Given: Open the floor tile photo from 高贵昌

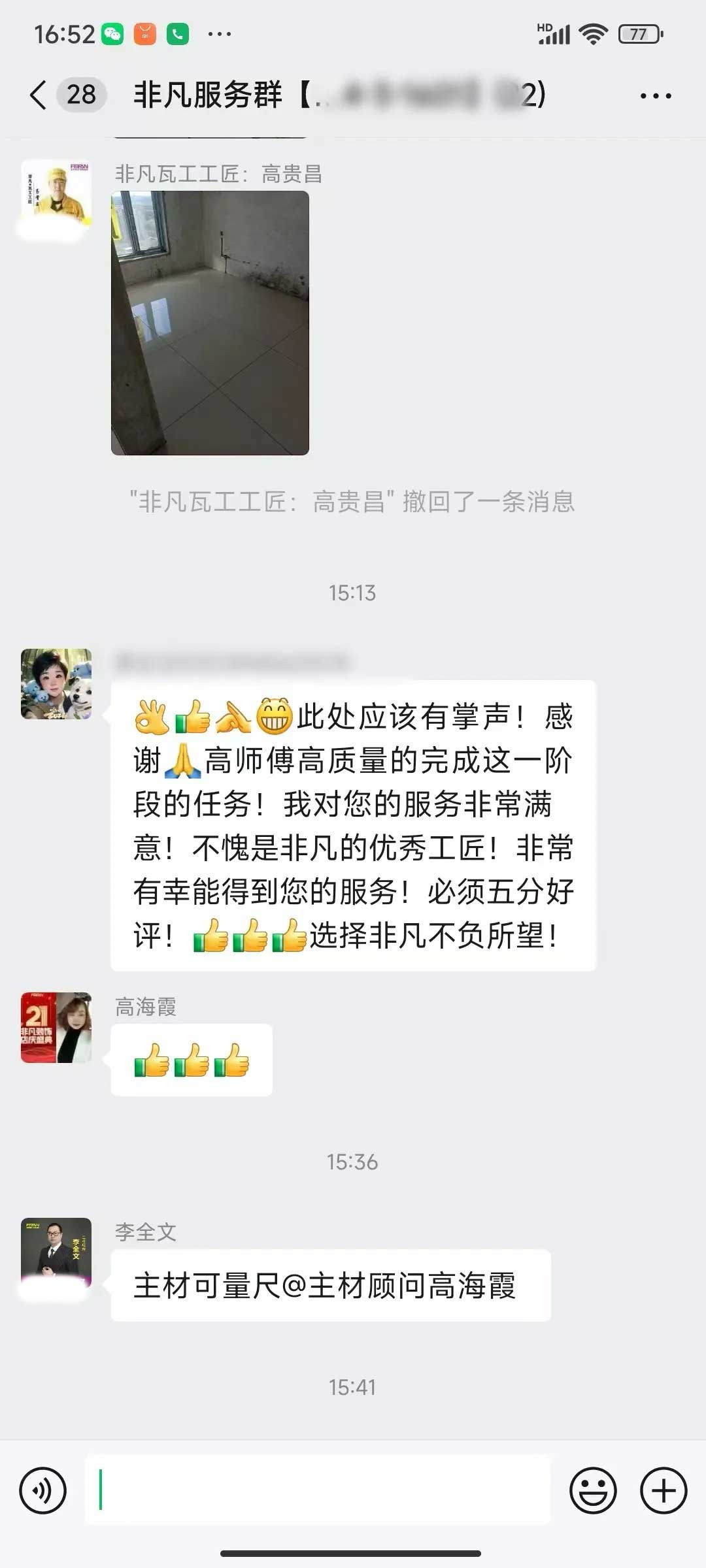Looking at the screenshot, I should 210,323.
